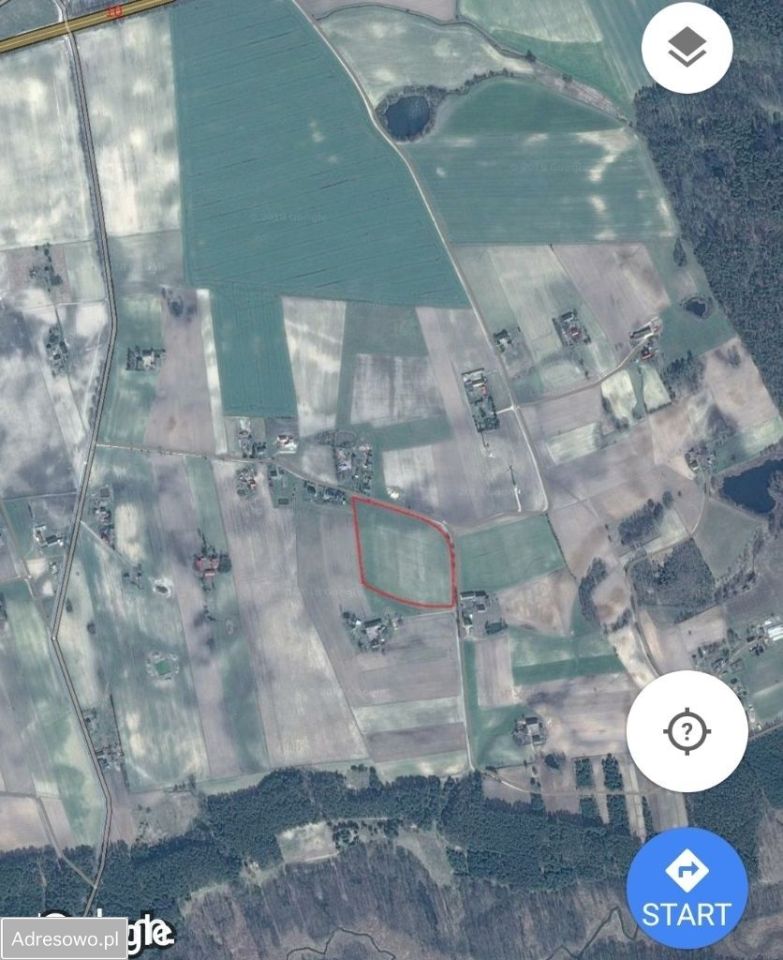
Task: Open the map layers selector
Action: 686,48
